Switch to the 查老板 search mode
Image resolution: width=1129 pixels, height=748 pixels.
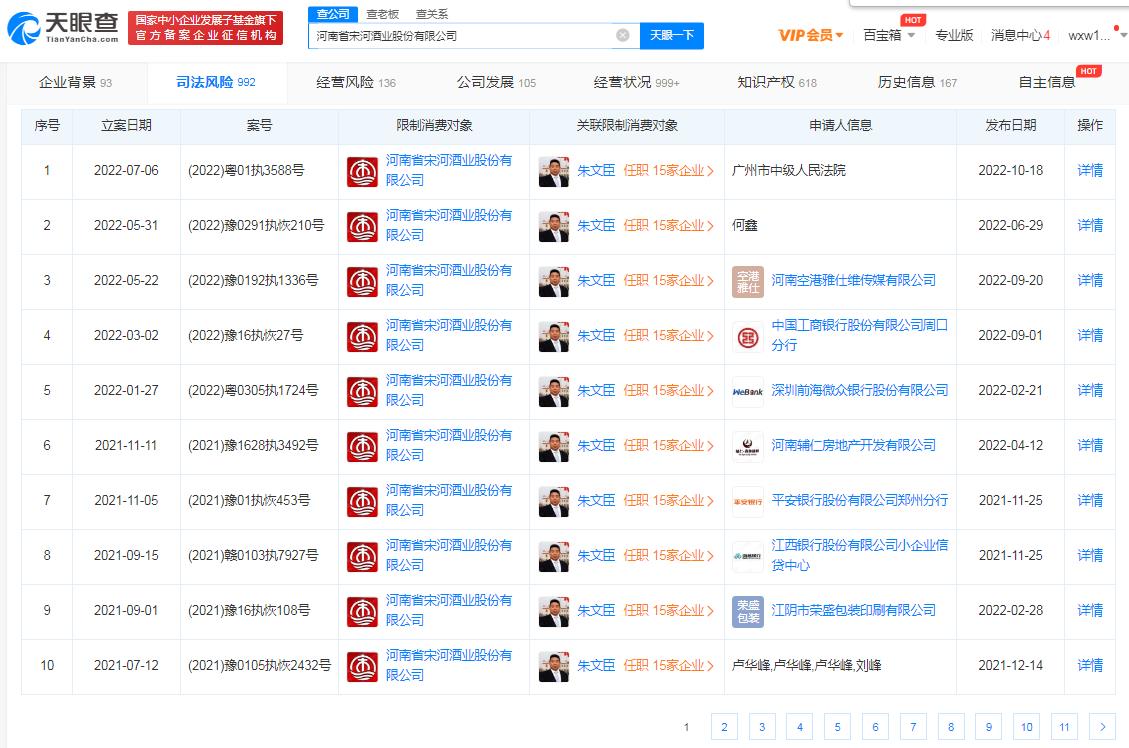pyautogui.click(x=382, y=13)
